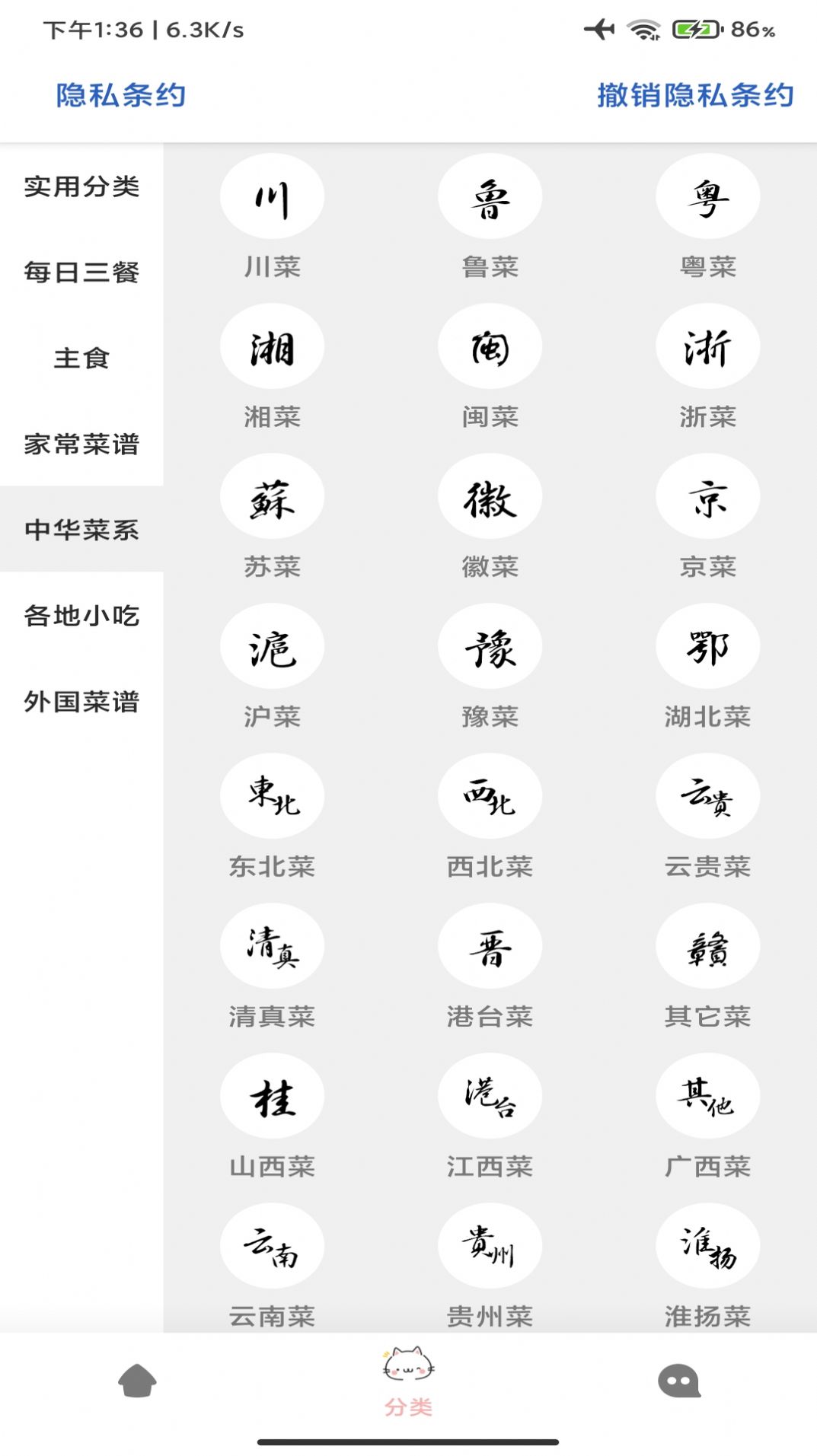Open the 隐私条约 privacy policy link
The width and height of the screenshot is (817, 1456).
120,95
